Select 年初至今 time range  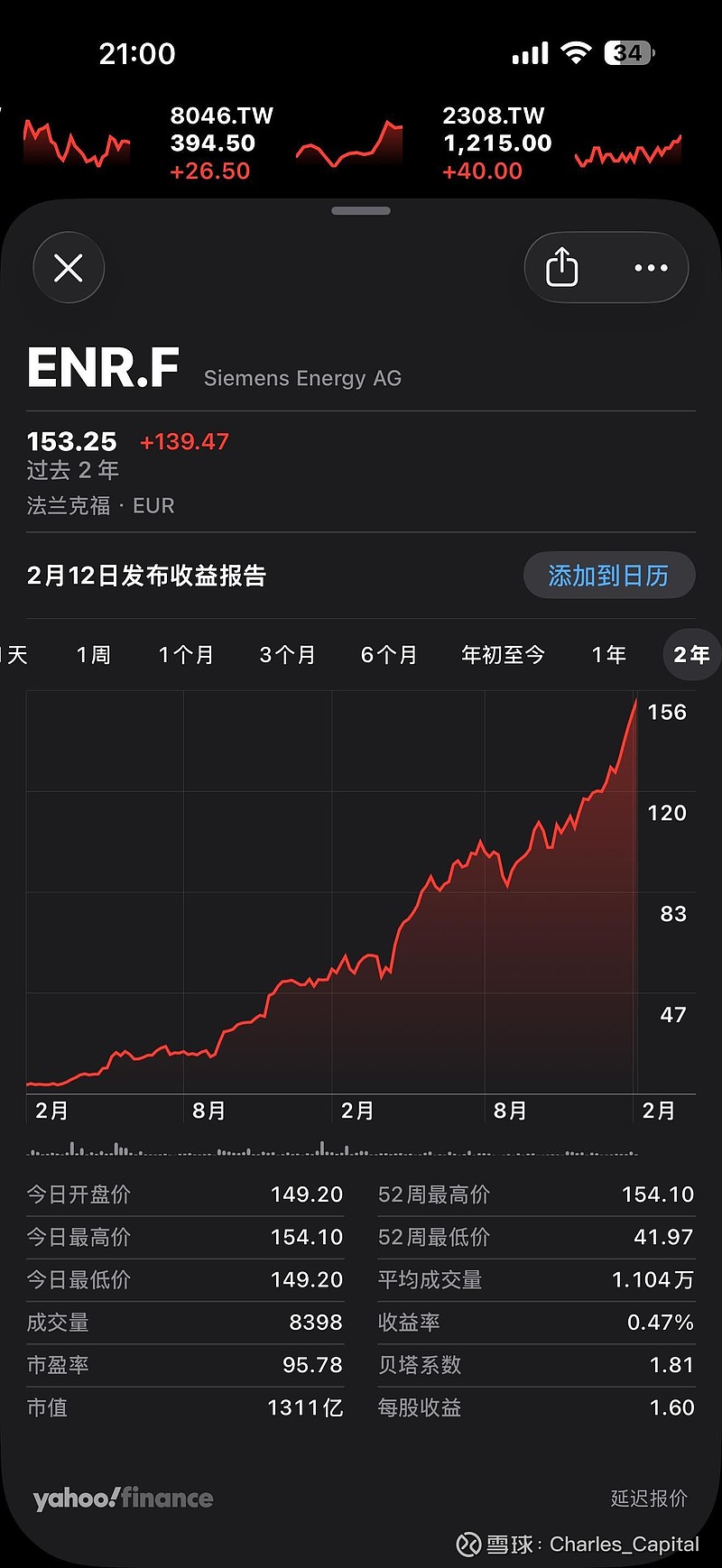click(503, 655)
